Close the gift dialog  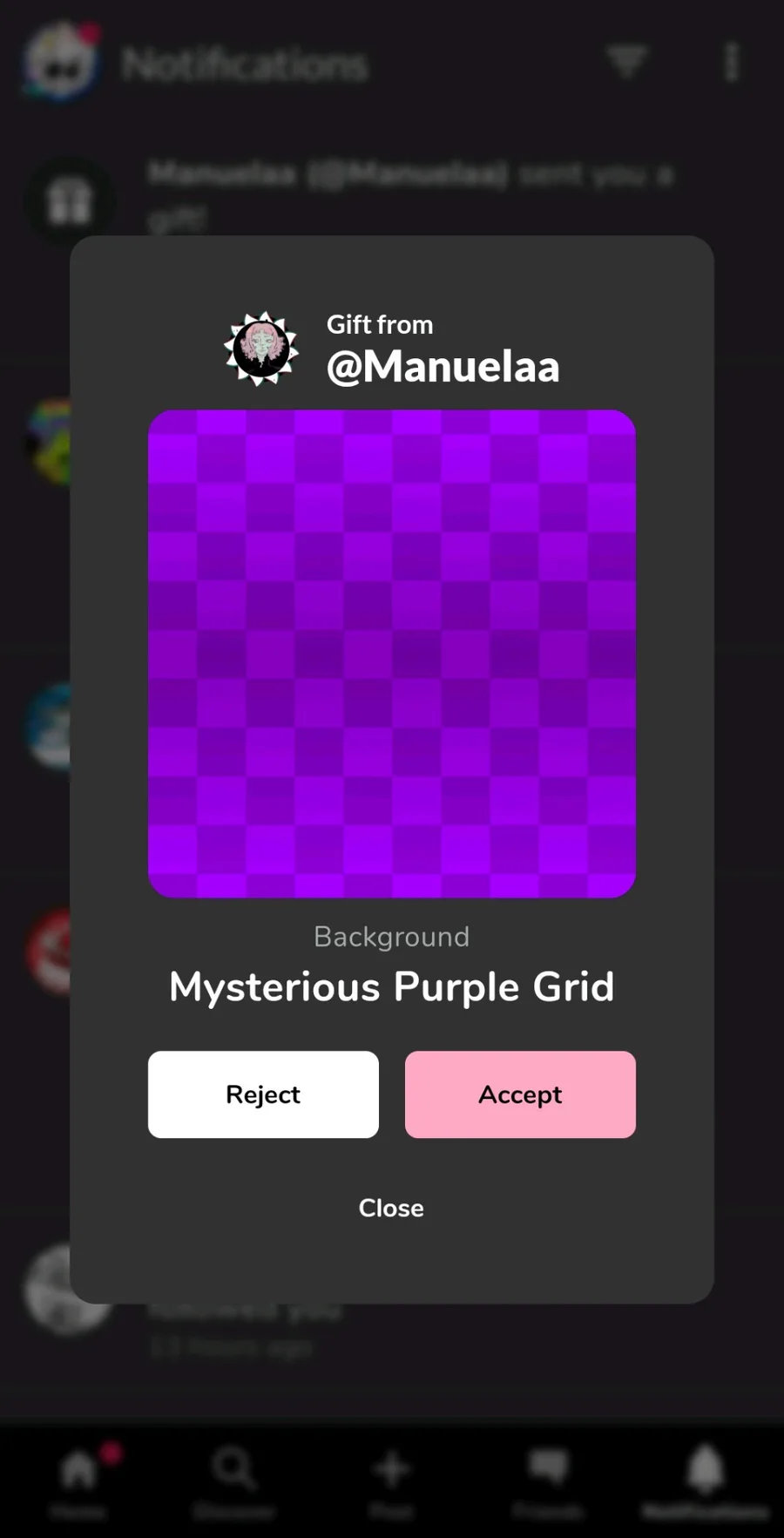391,1208
